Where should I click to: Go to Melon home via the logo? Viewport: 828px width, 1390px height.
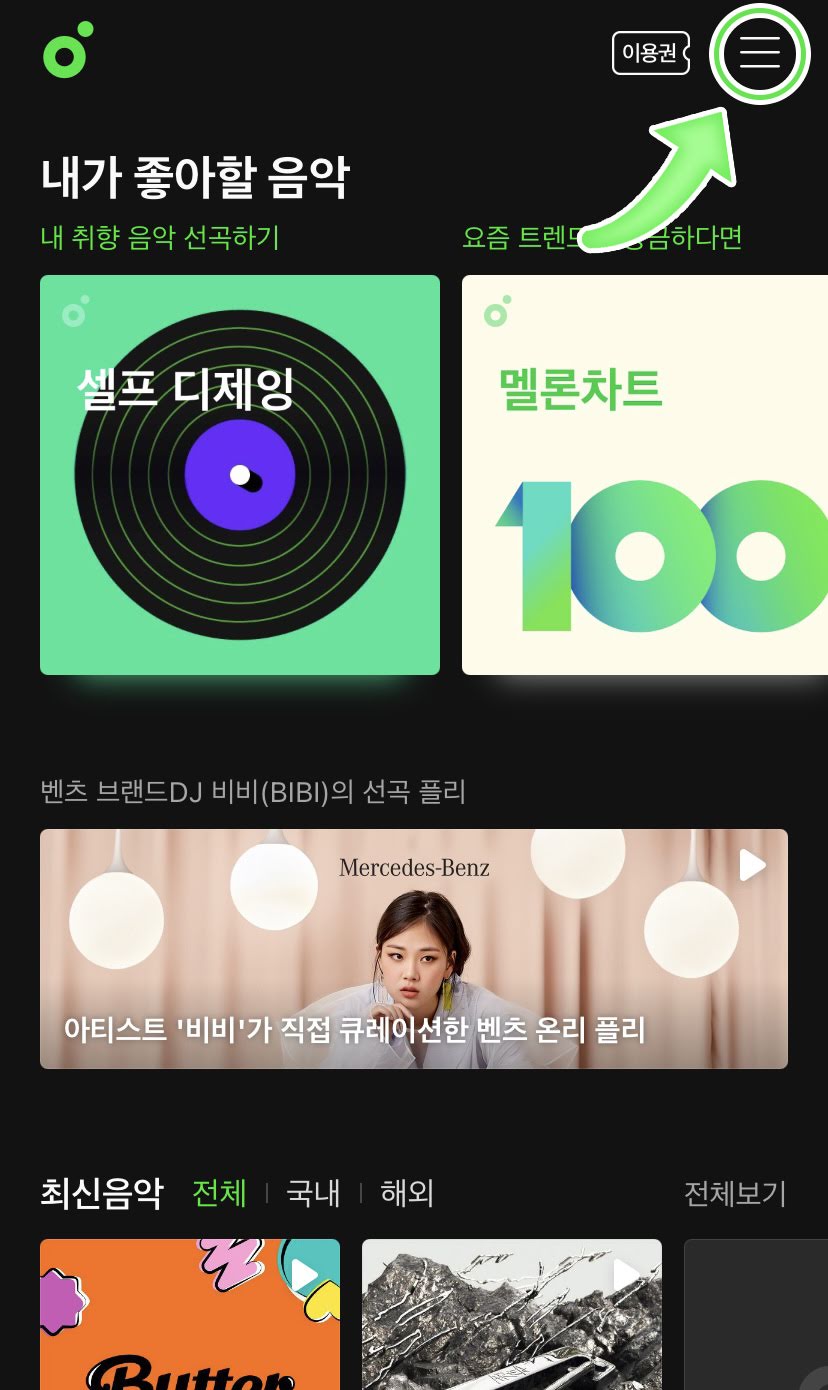pos(67,50)
